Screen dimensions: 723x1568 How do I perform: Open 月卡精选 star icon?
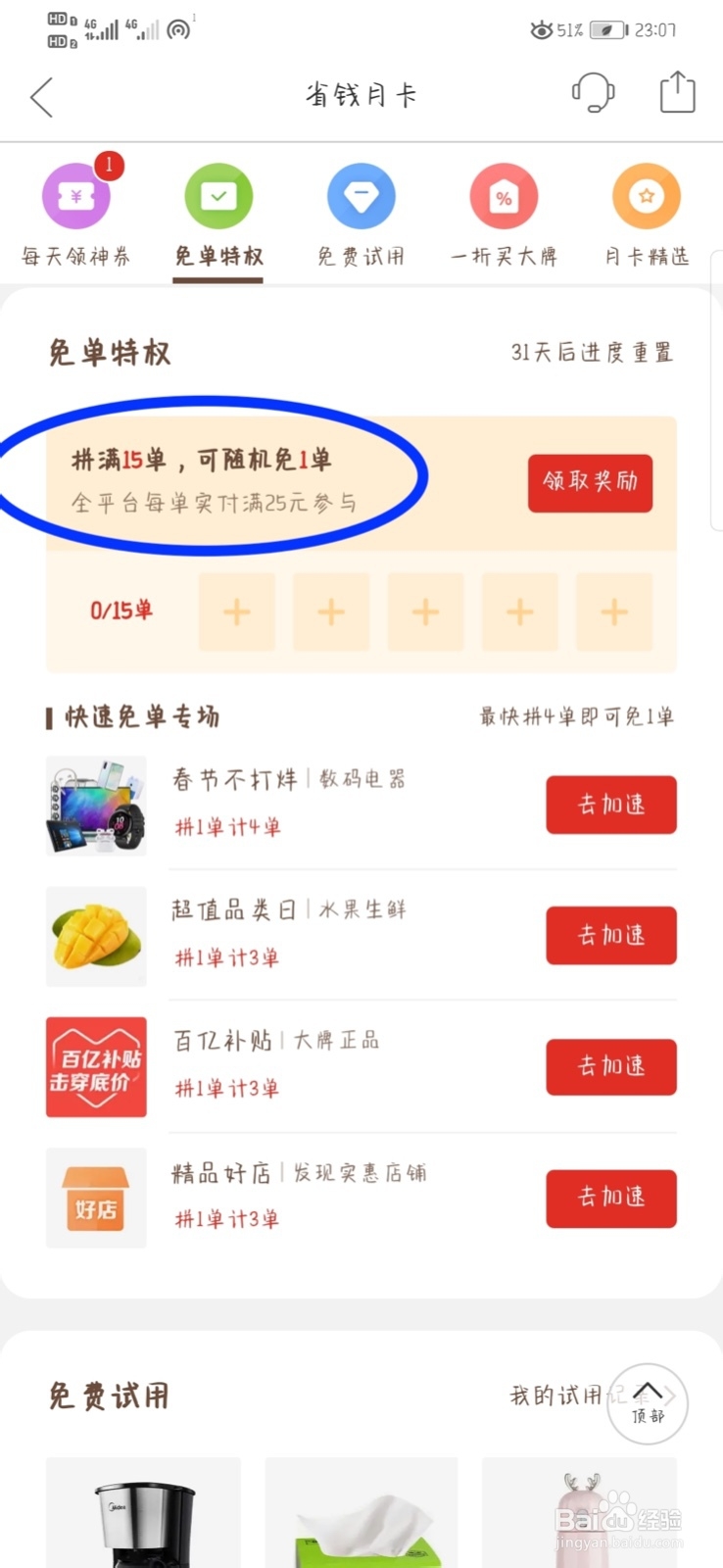tap(647, 196)
